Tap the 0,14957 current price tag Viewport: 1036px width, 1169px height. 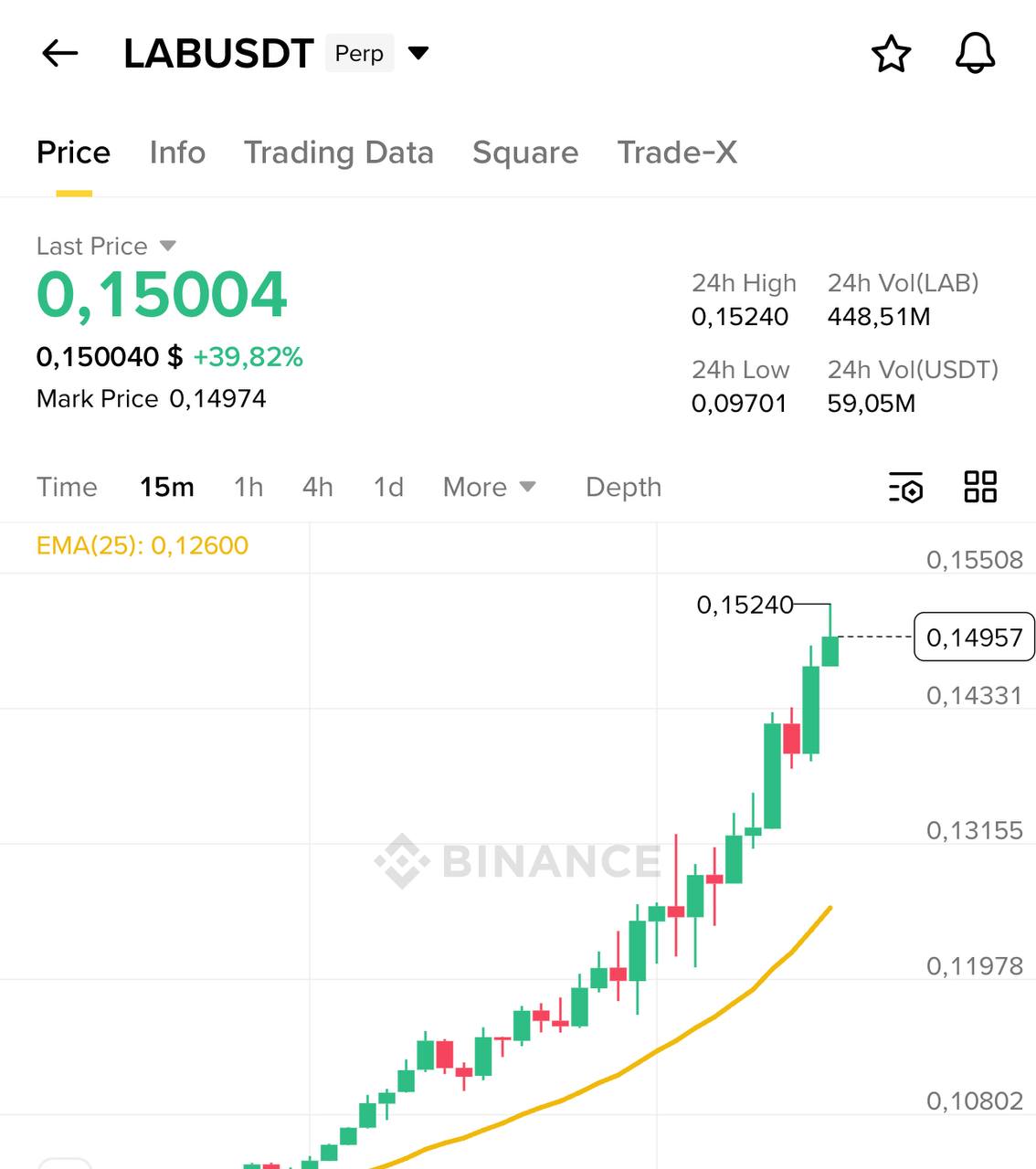[x=974, y=637]
